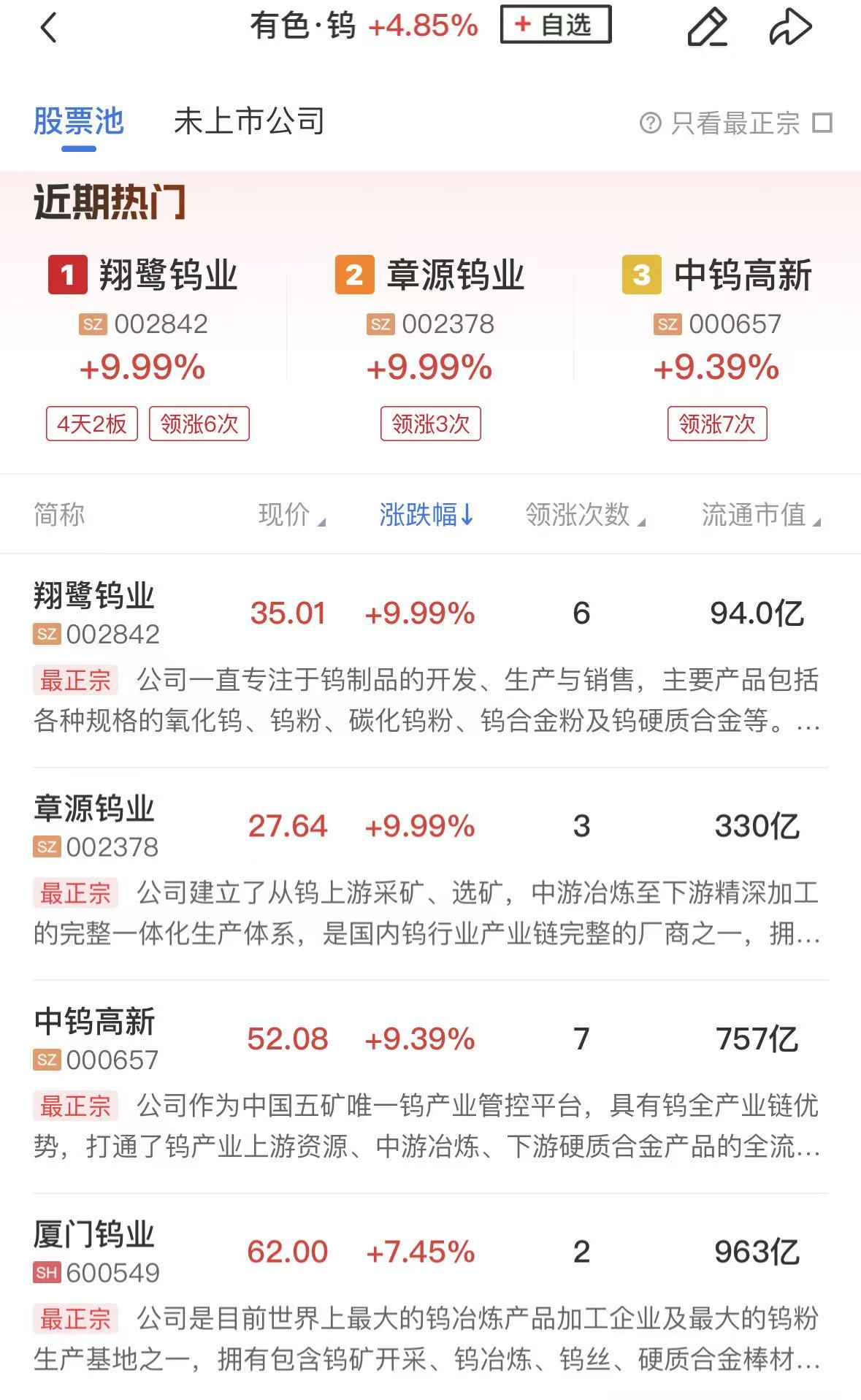This screenshot has width=861, height=1400.
Task: Open the edit pencil icon
Action: (x=707, y=28)
